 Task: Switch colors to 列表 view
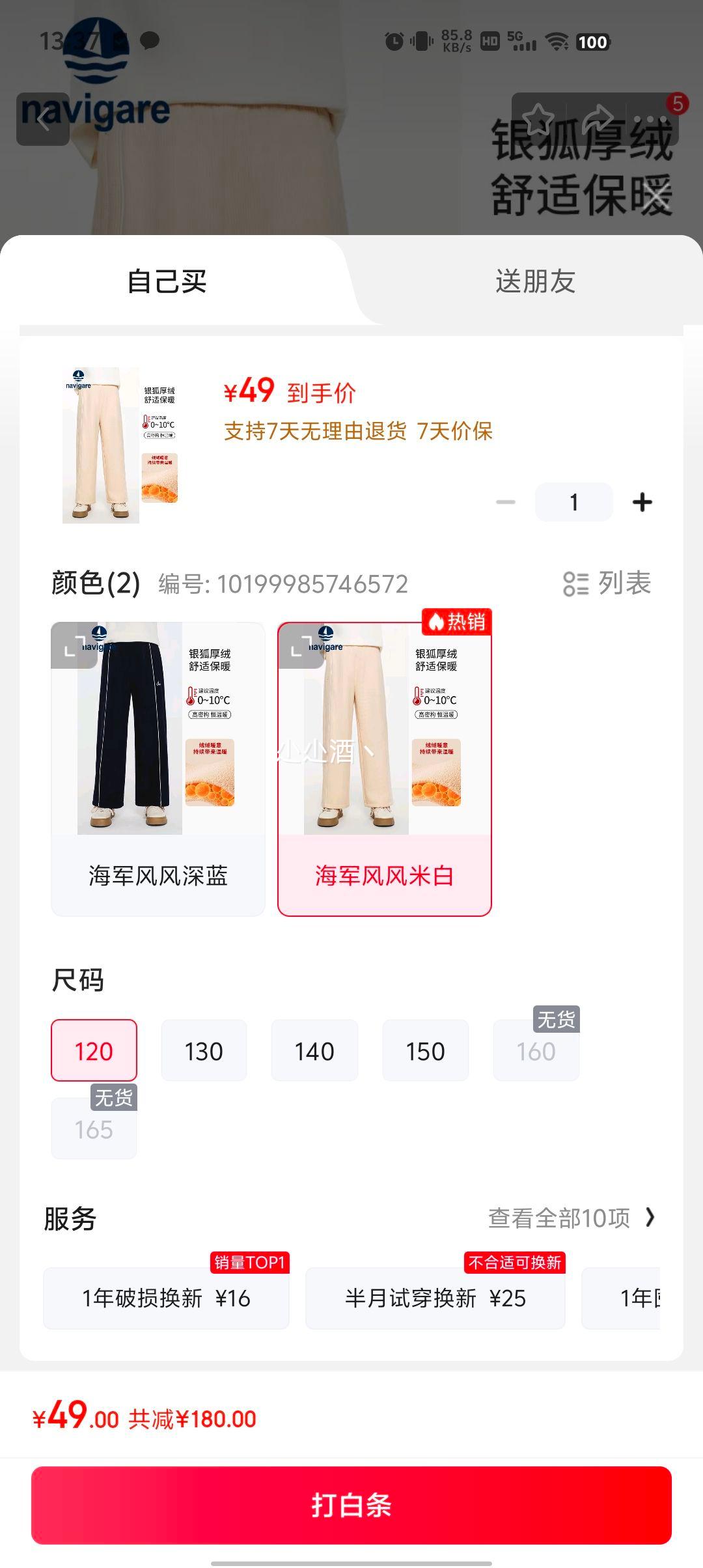(607, 583)
